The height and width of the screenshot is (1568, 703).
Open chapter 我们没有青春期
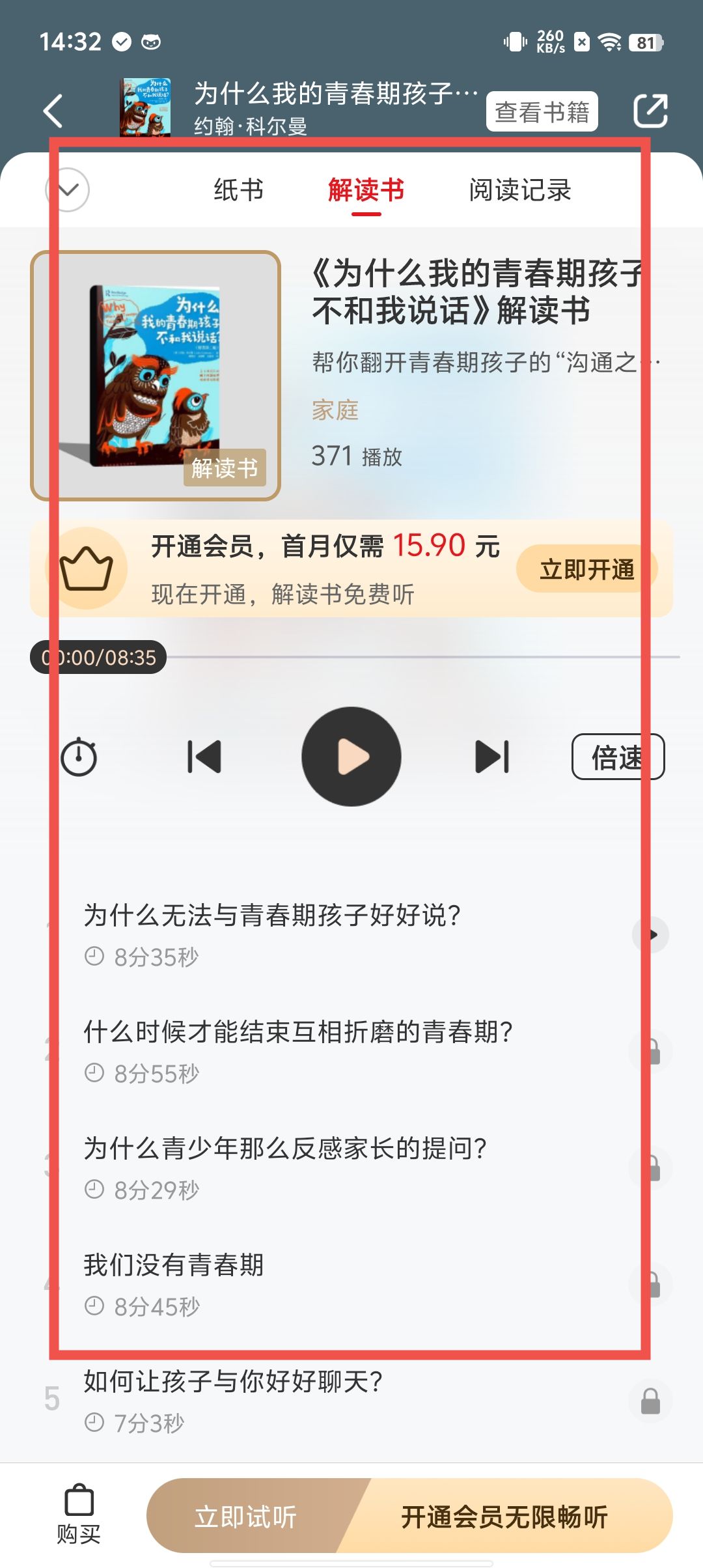[174, 1265]
